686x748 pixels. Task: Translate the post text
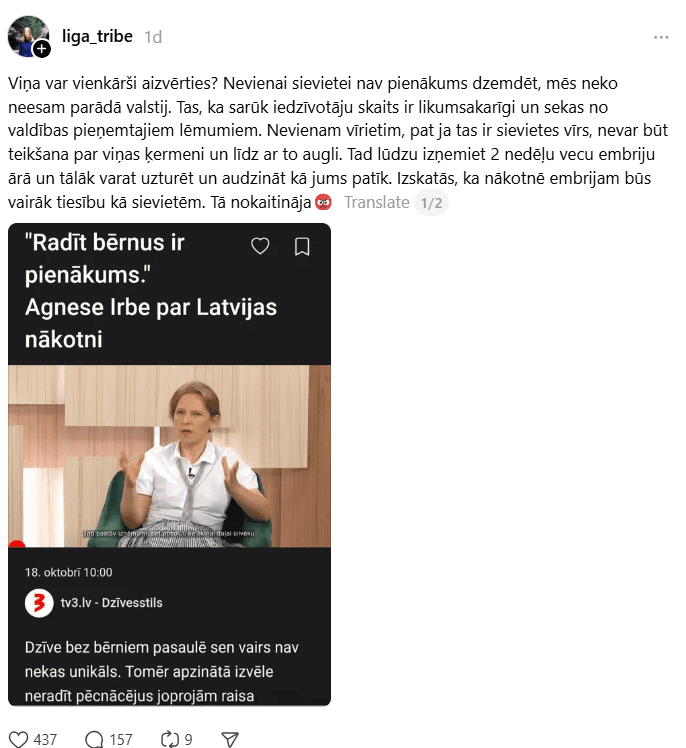coord(376,202)
